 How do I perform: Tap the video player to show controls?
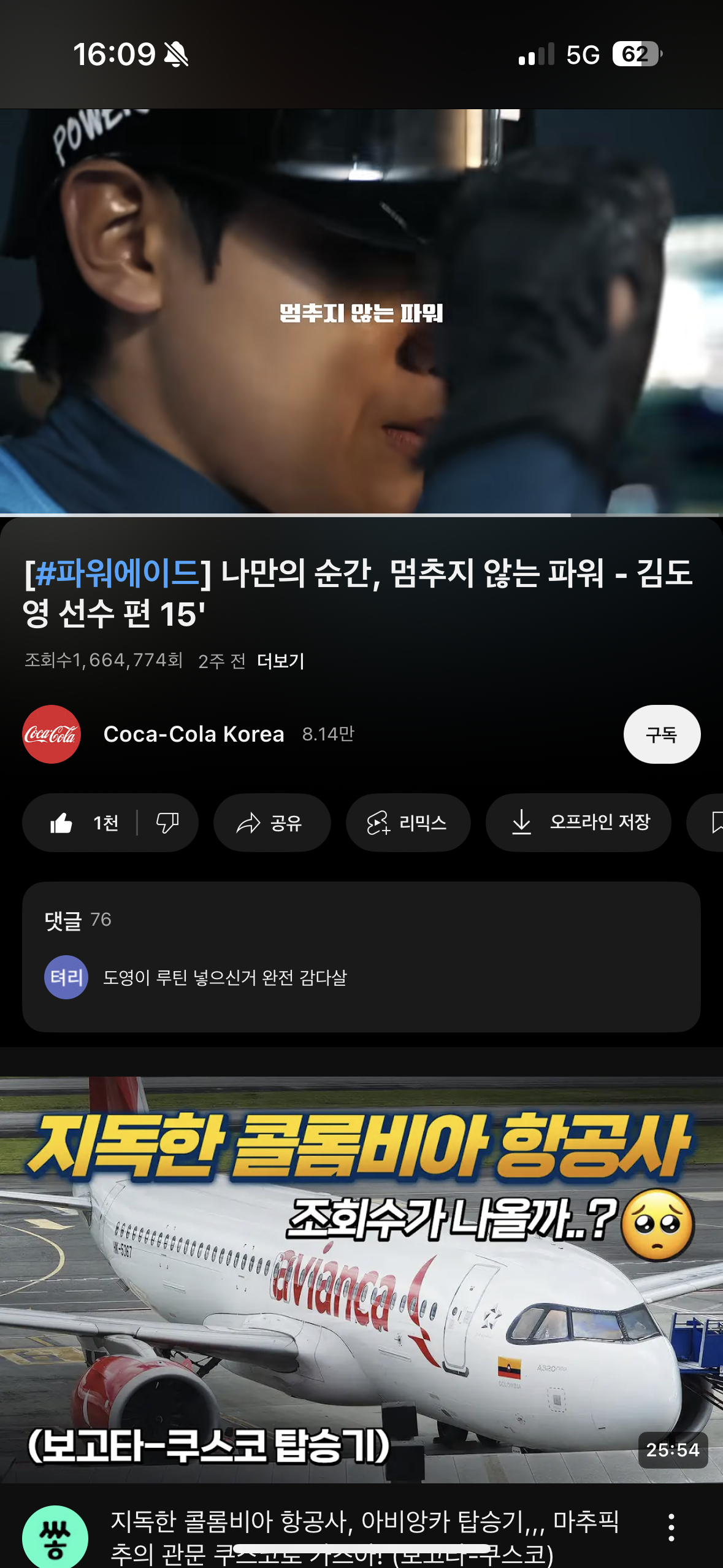click(361, 312)
